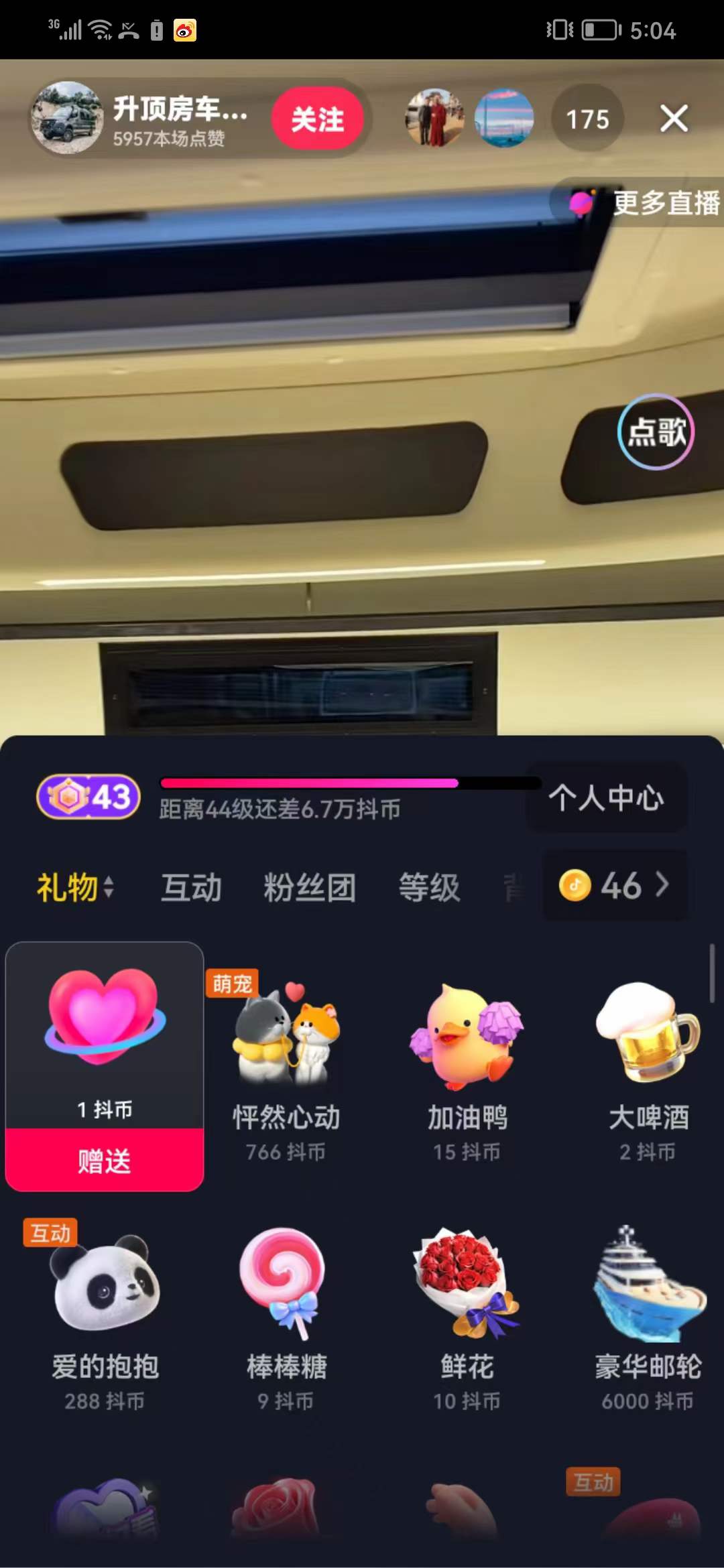Choose the 棒棒糖 gift

[286, 1313]
